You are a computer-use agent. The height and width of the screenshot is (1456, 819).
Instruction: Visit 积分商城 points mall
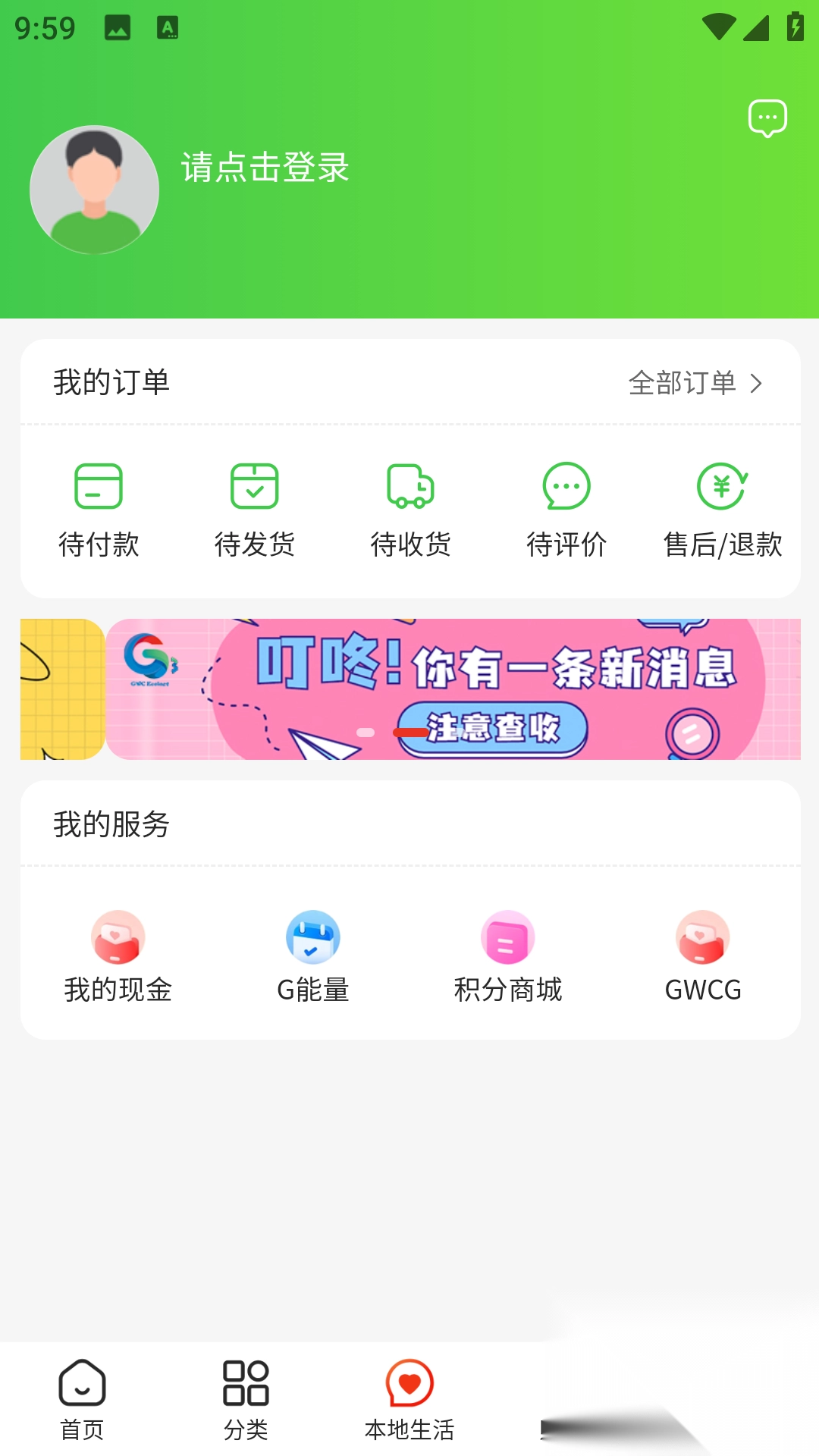[508, 957]
